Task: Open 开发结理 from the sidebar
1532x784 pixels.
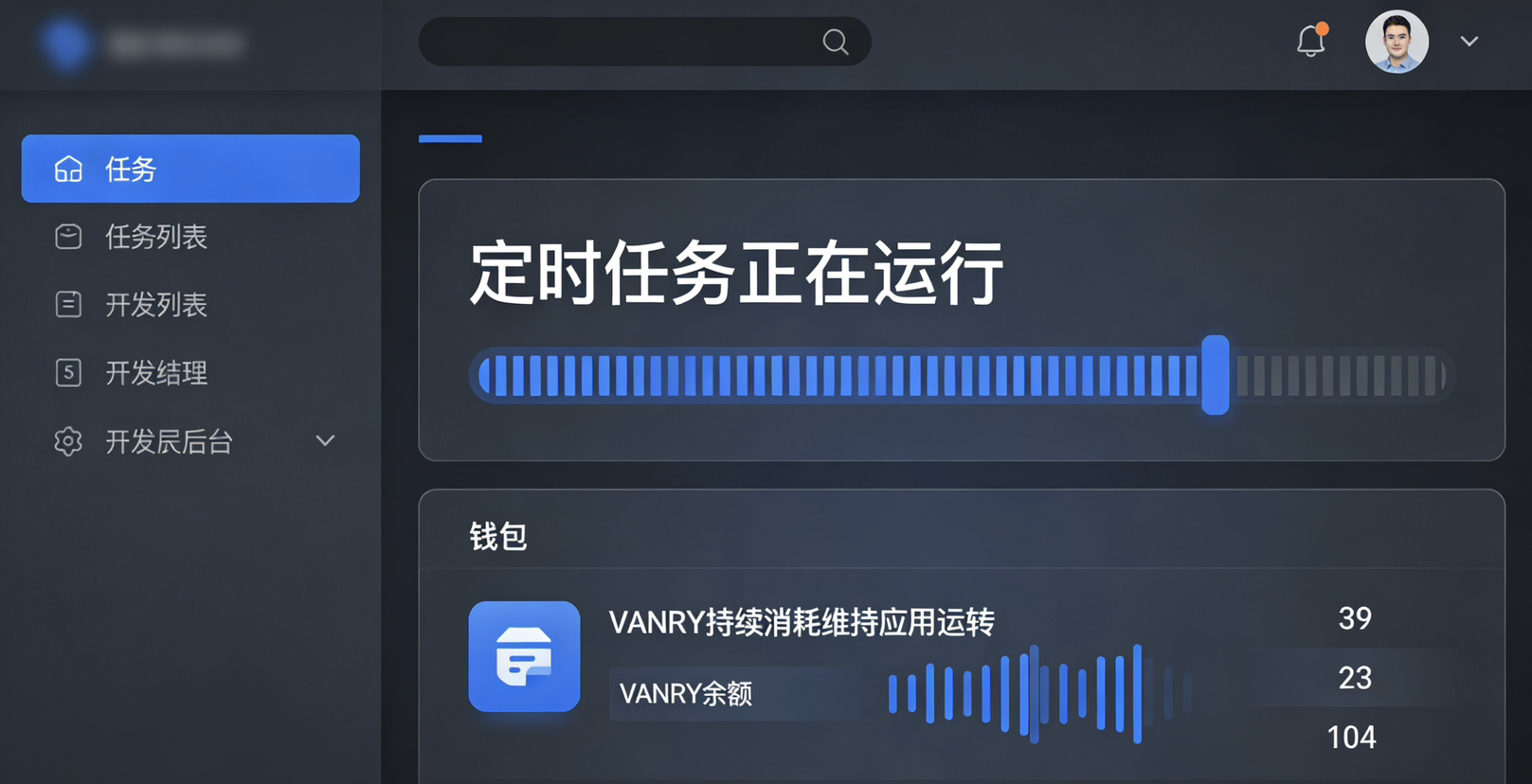Action: [x=156, y=373]
